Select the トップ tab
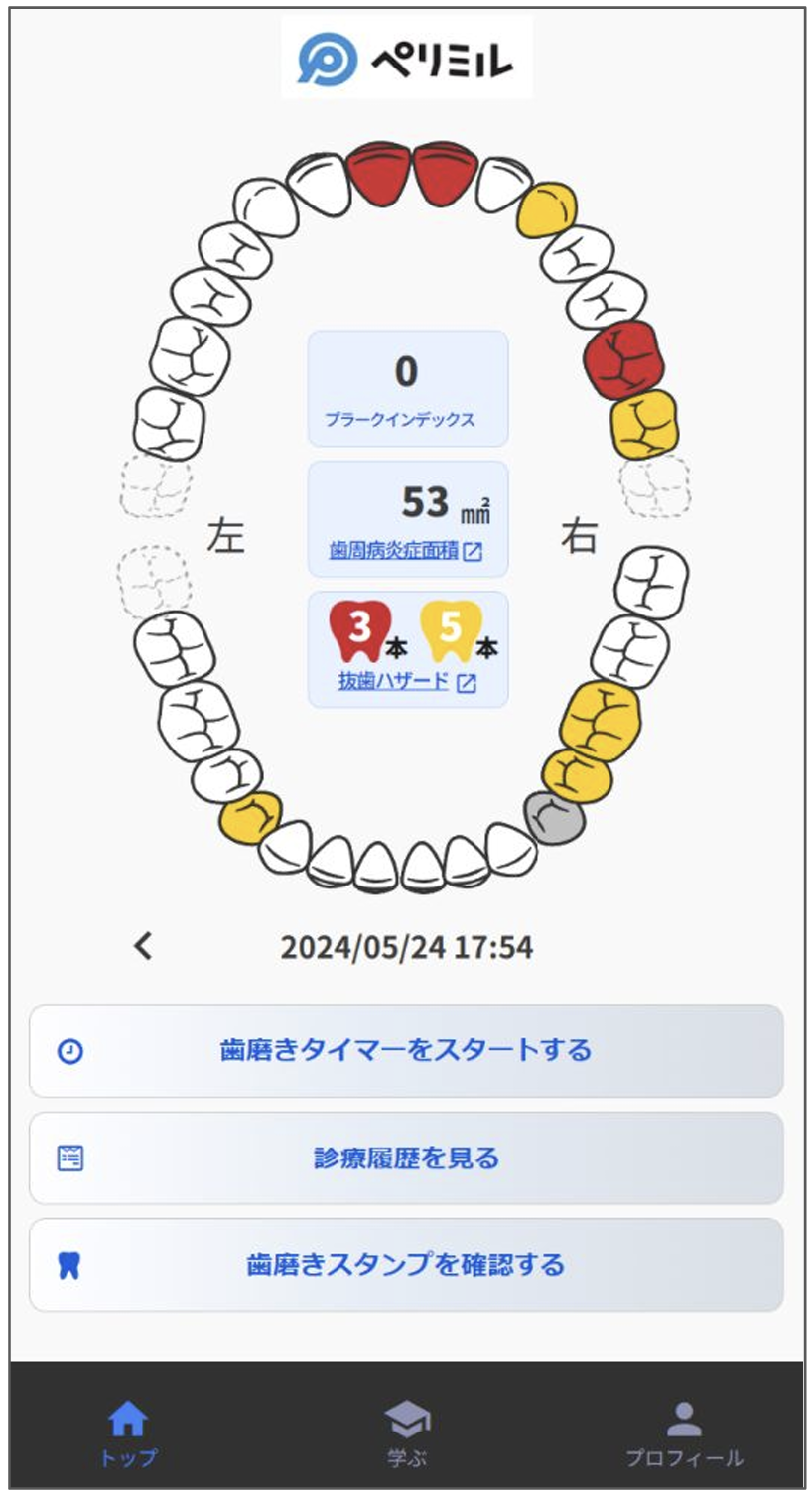812x1500 pixels. pyautogui.click(x=128, y=1433)
